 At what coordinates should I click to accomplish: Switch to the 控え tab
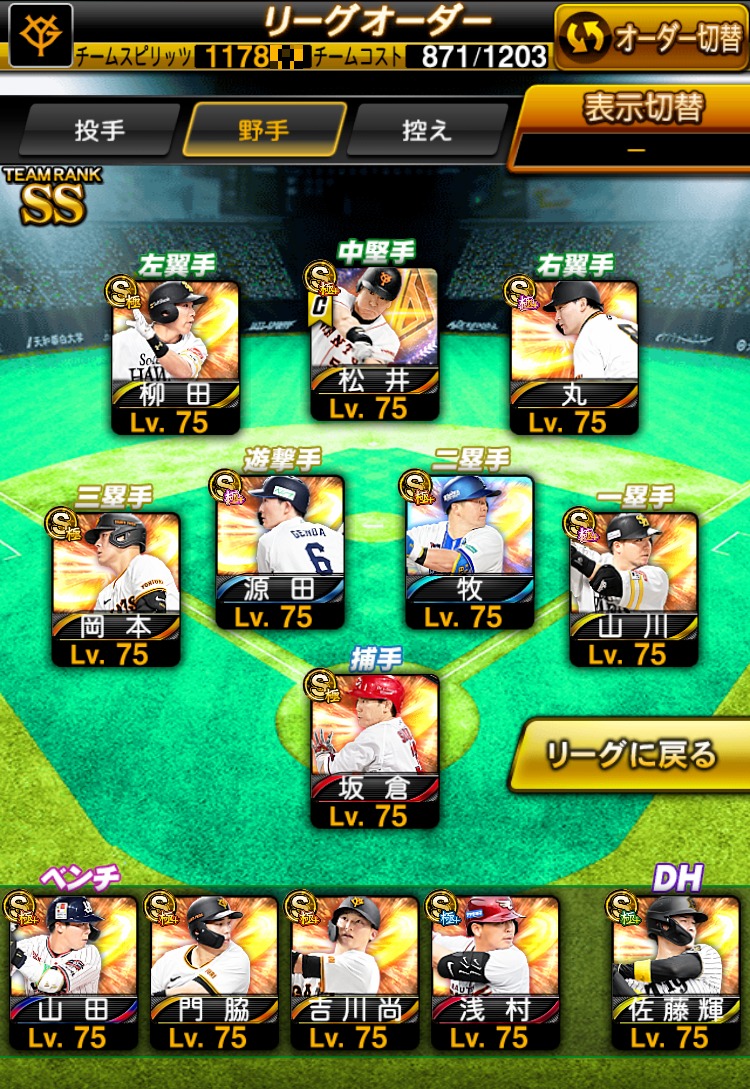pyautogui.click(x=426, y=130)
